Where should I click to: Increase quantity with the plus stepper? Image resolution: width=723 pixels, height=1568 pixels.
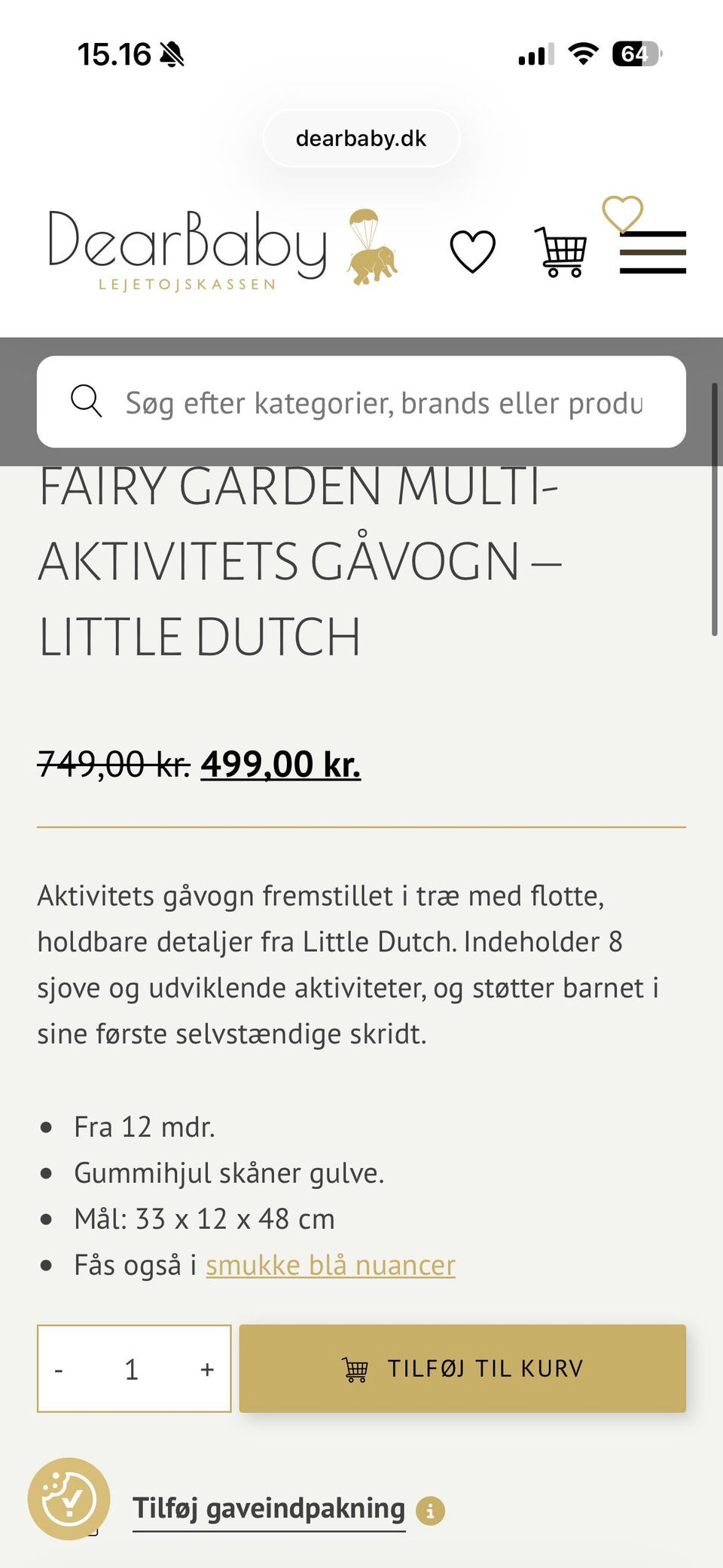[206, 1368]
